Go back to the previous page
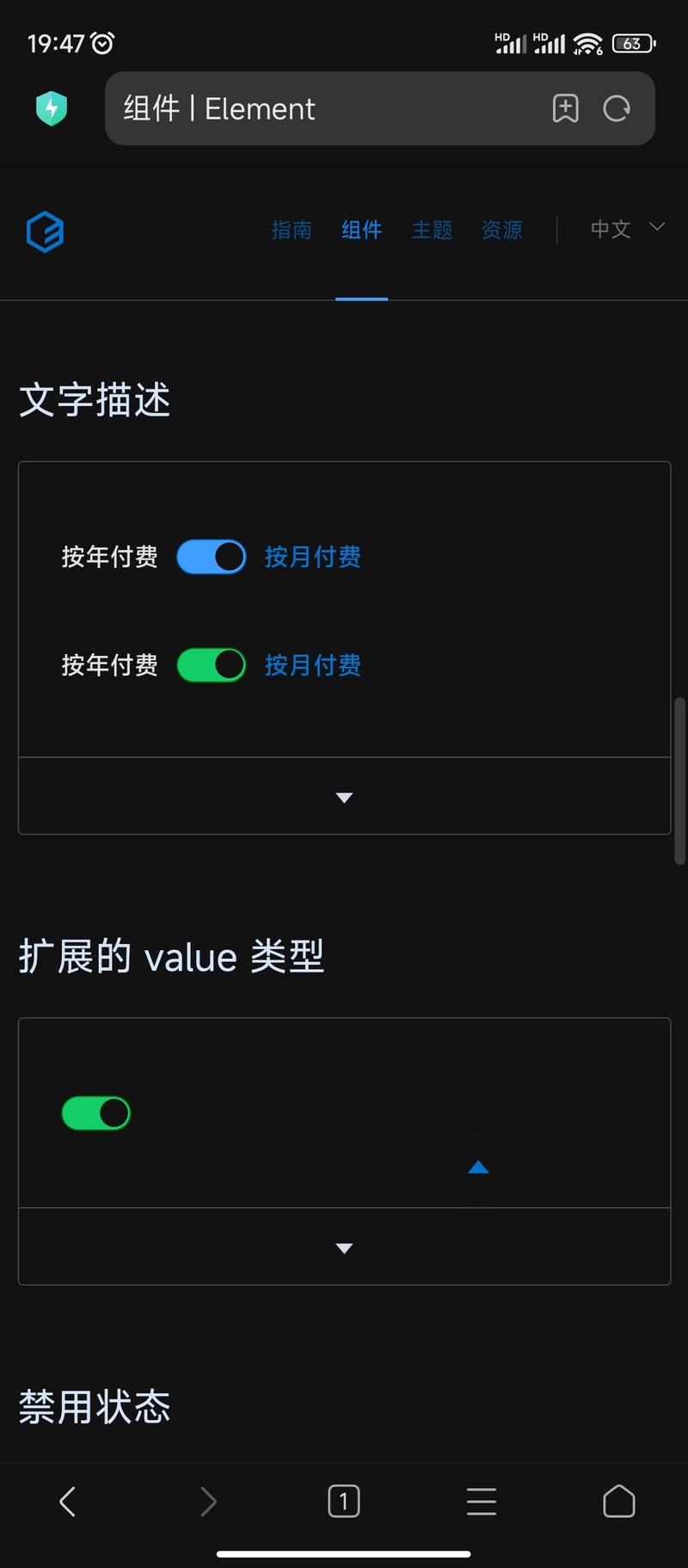Screen dimensions: 688x1568 tap(68, 1502)
